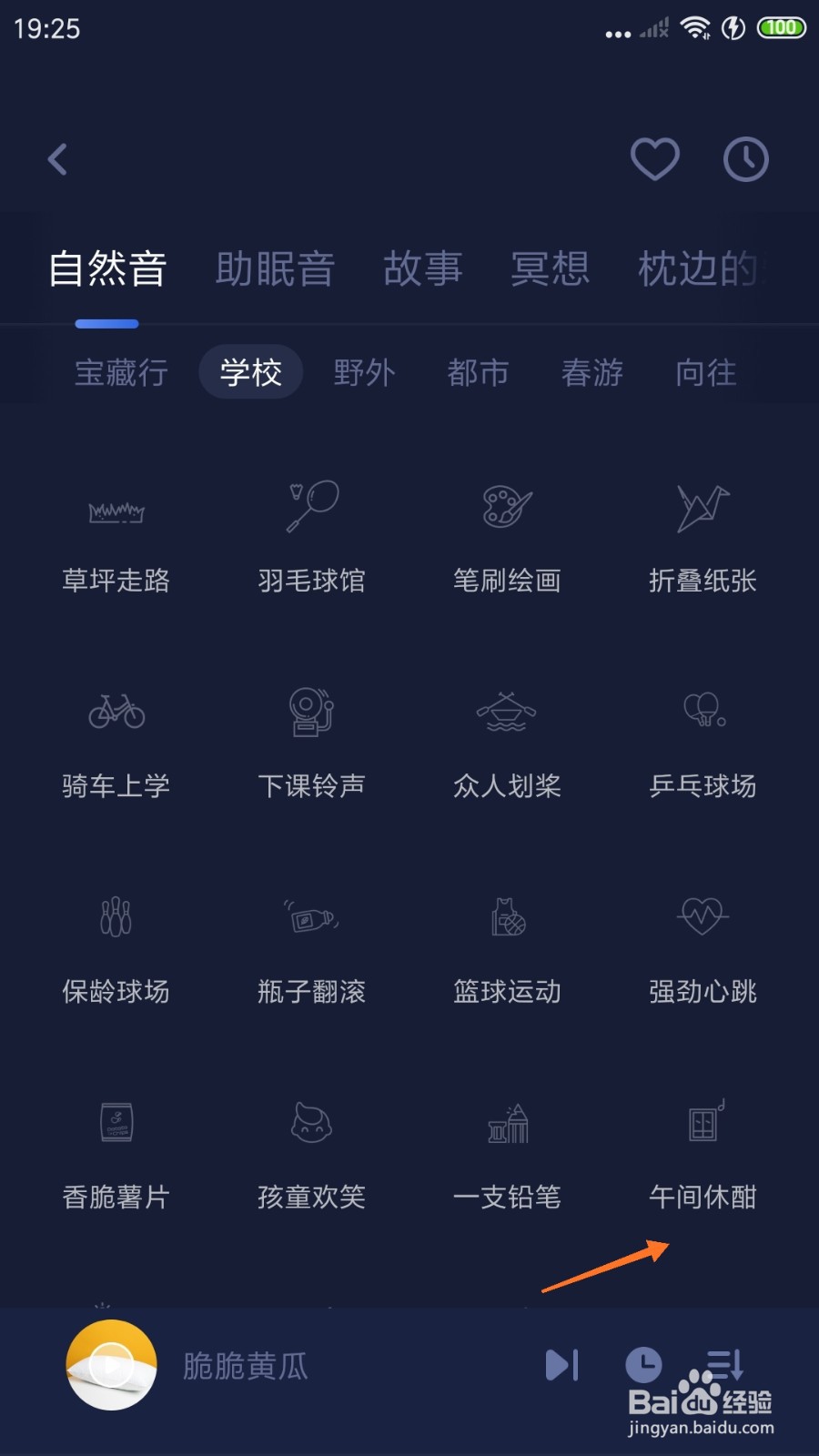Select the 野外 sub-category
Screen dimensions: 819x1456
[364, 372]
